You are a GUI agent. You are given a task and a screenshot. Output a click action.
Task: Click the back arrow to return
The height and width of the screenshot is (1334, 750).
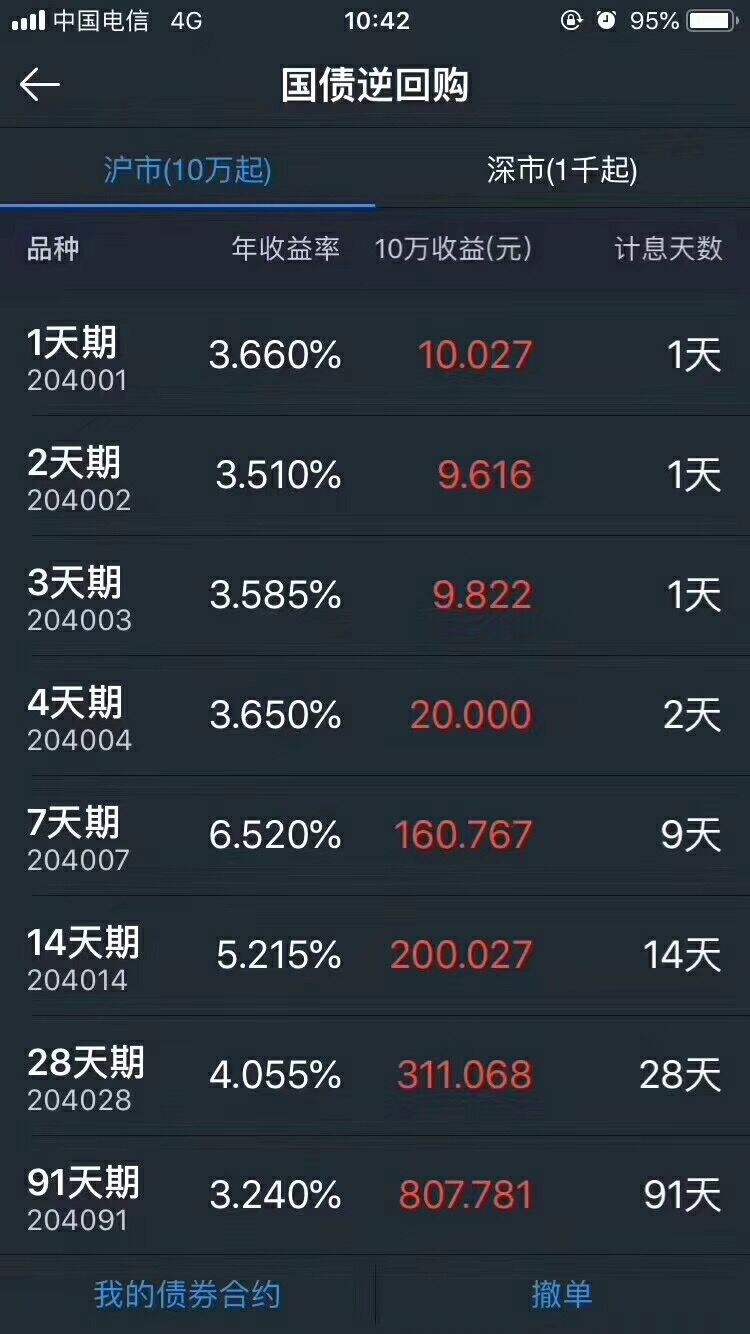click(42, 84)
